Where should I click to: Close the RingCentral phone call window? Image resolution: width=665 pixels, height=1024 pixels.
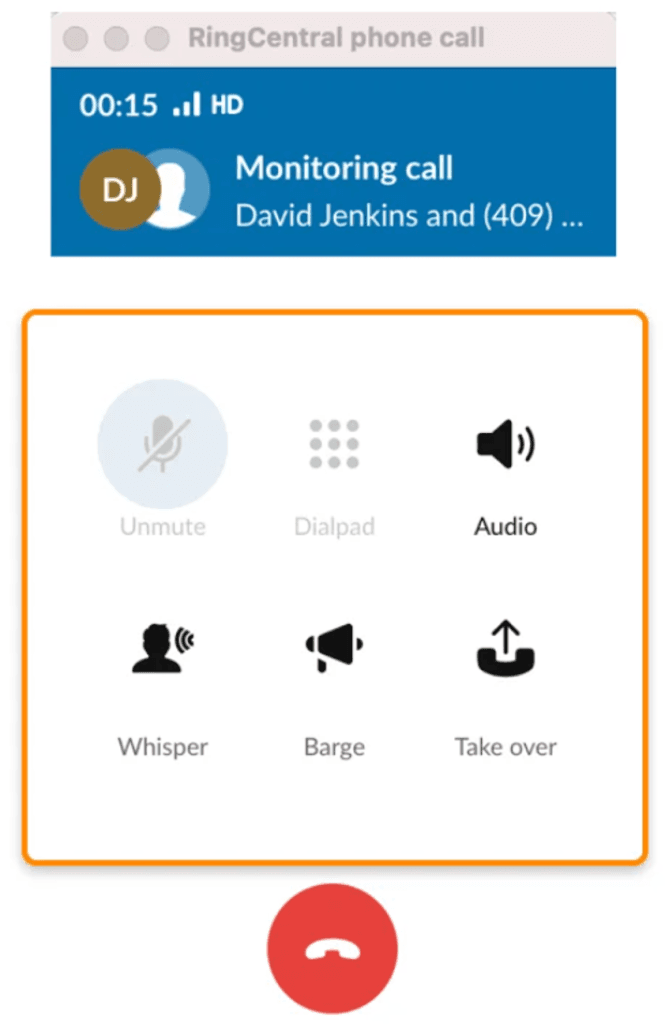(x=76, y=39)
